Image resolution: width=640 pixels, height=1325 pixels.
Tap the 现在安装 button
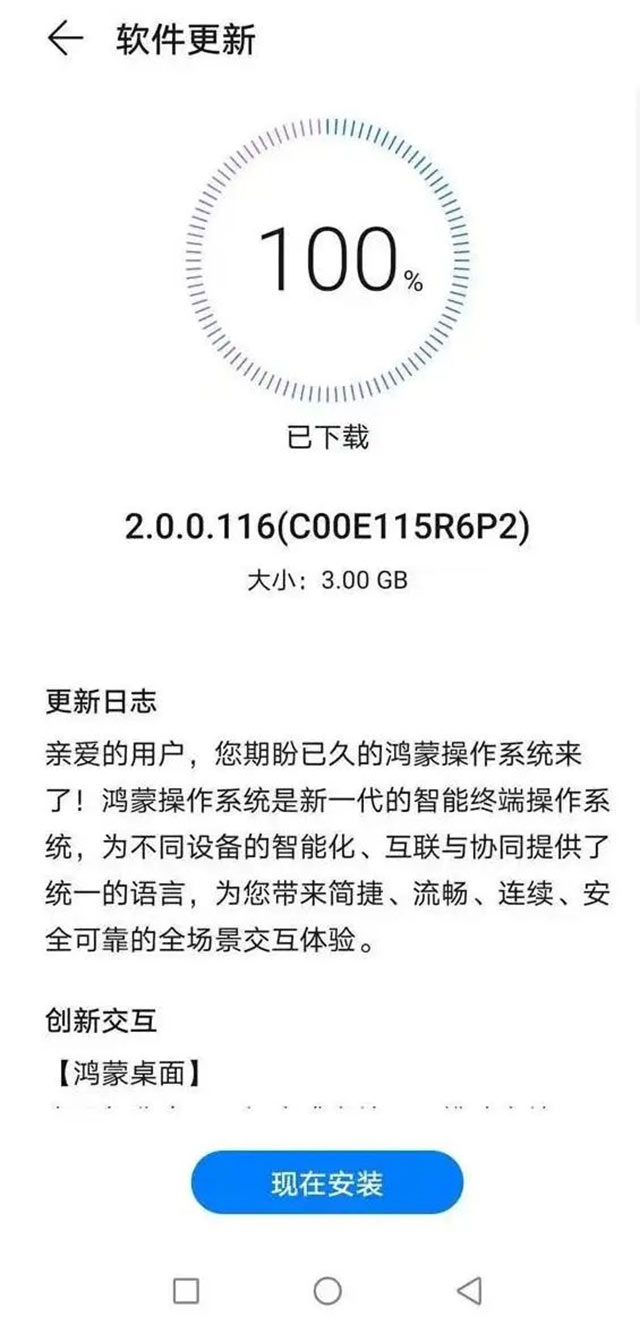[x=327, y=1185]
